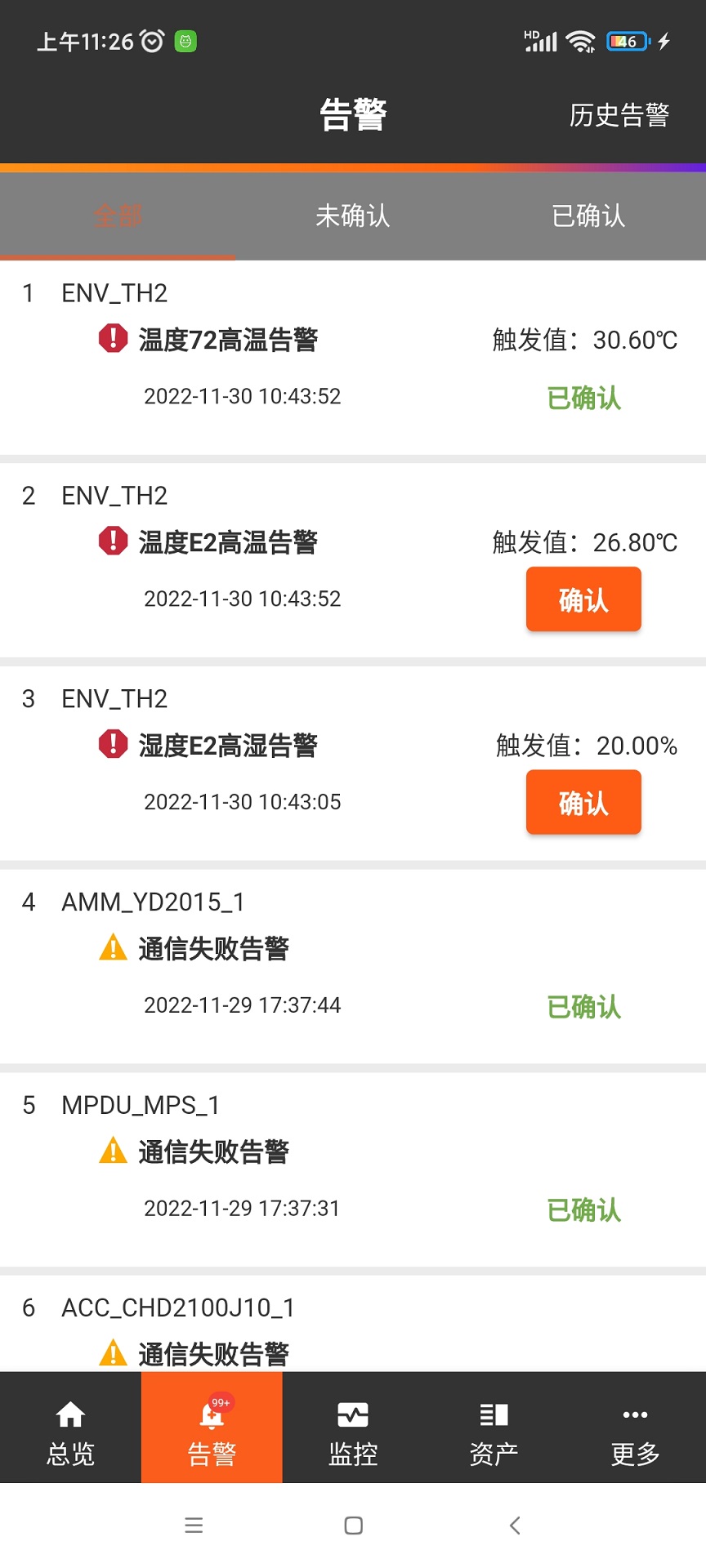Confirm the 温度E2高温告警 alarm

(x=583, y=599)
